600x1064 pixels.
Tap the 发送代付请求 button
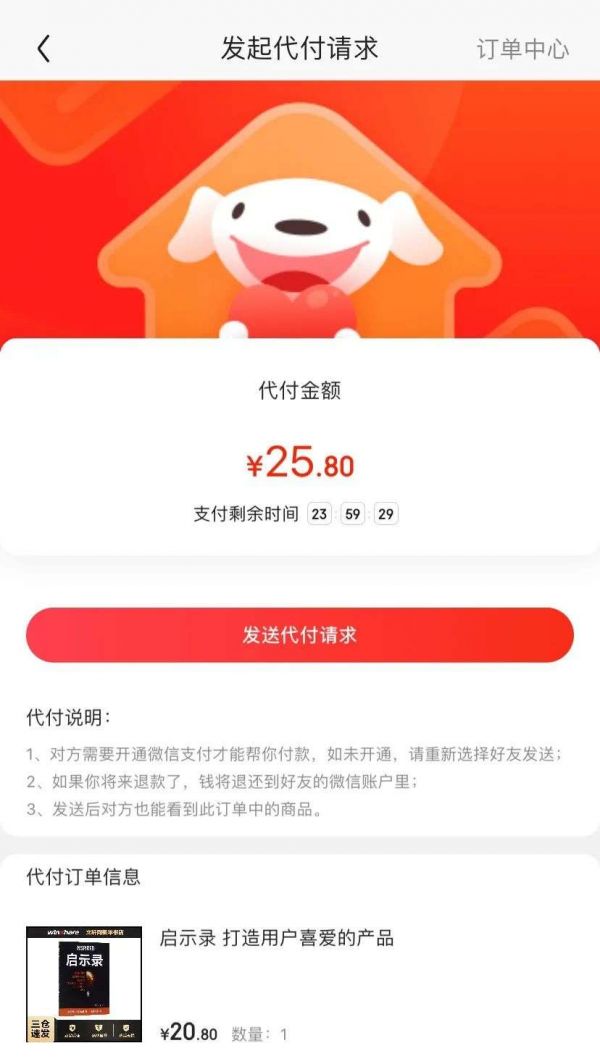coord(300,635)
